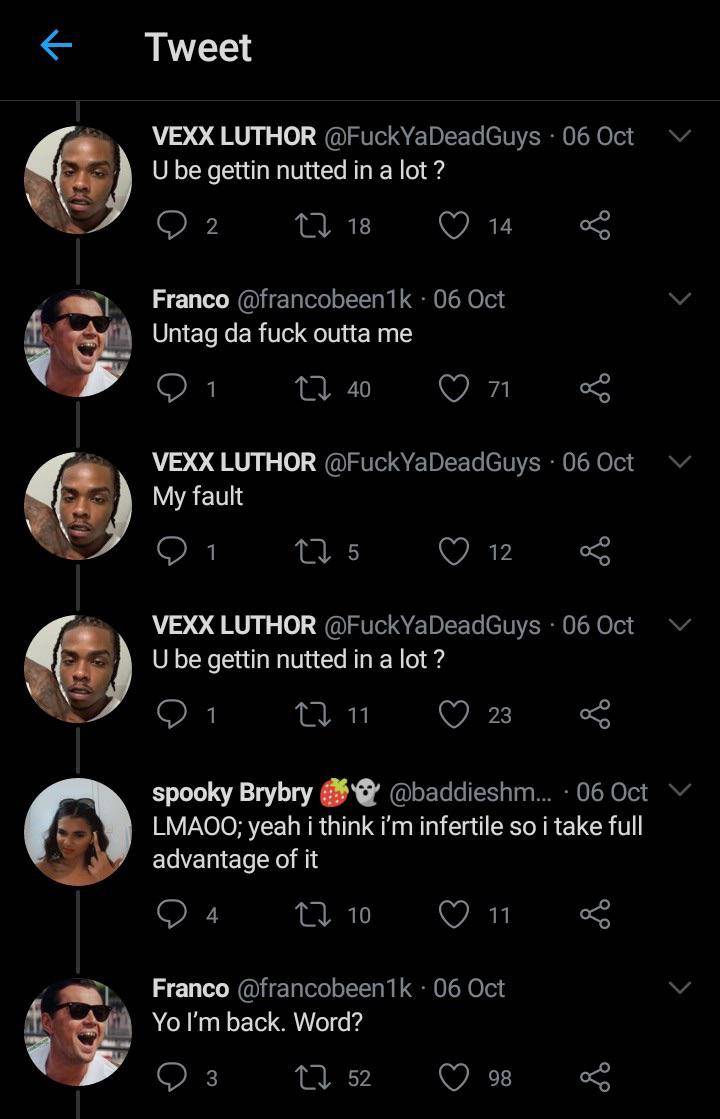The width and height of the screenshot is (720, 1119).
Task: Open comments on spooky Brybry's reply
Action: (172, 914)
